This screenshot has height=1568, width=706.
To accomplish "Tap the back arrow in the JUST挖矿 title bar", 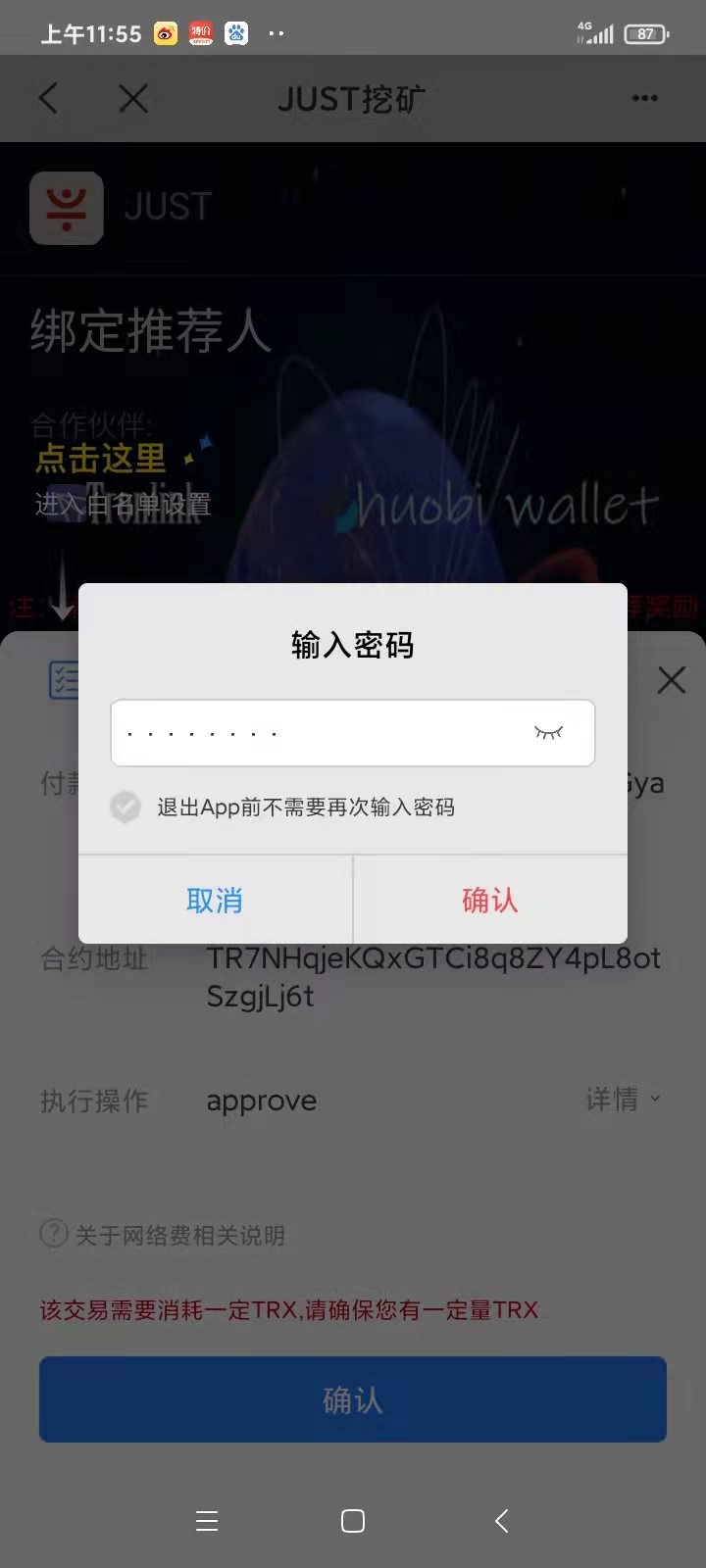I will coord(49,98).
